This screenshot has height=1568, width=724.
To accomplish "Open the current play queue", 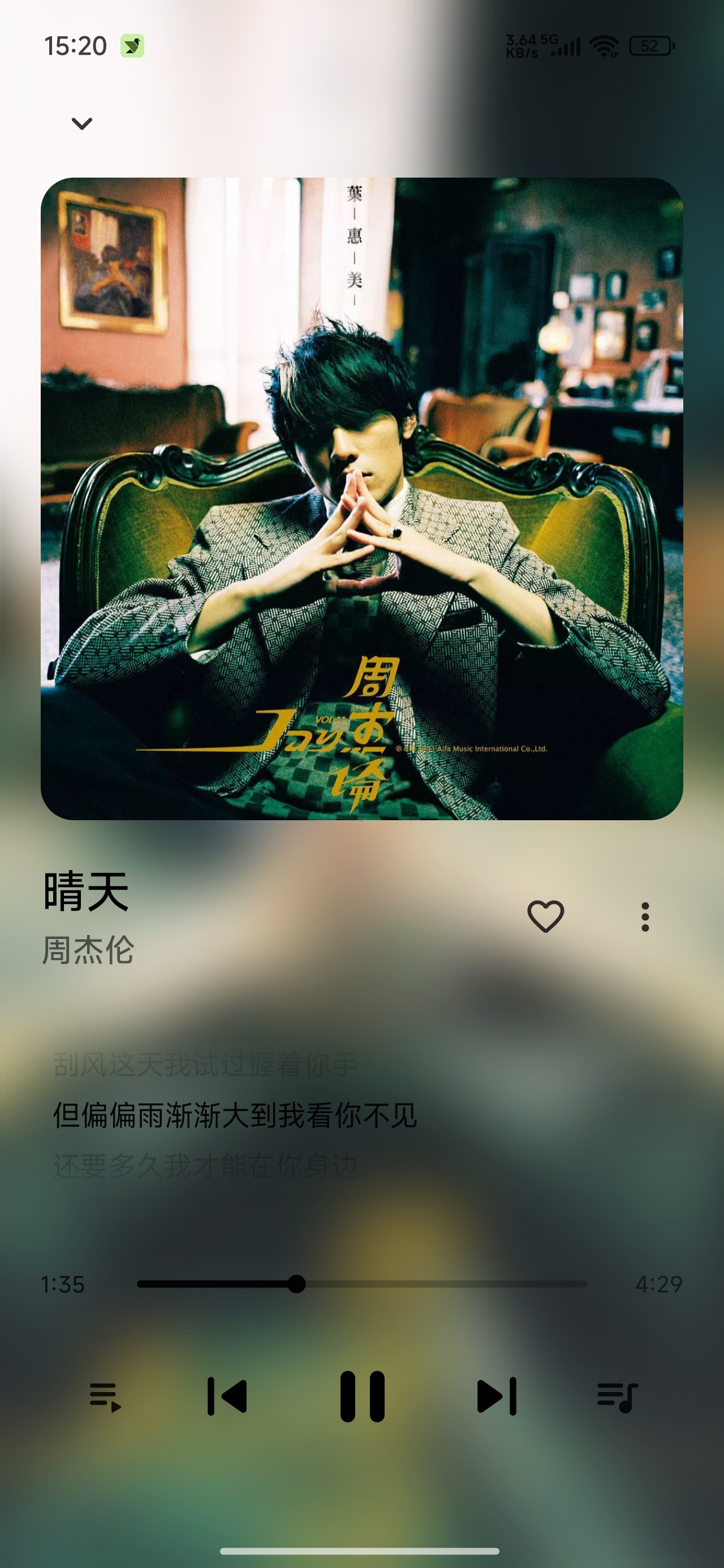I will [x=618, y=1397].
